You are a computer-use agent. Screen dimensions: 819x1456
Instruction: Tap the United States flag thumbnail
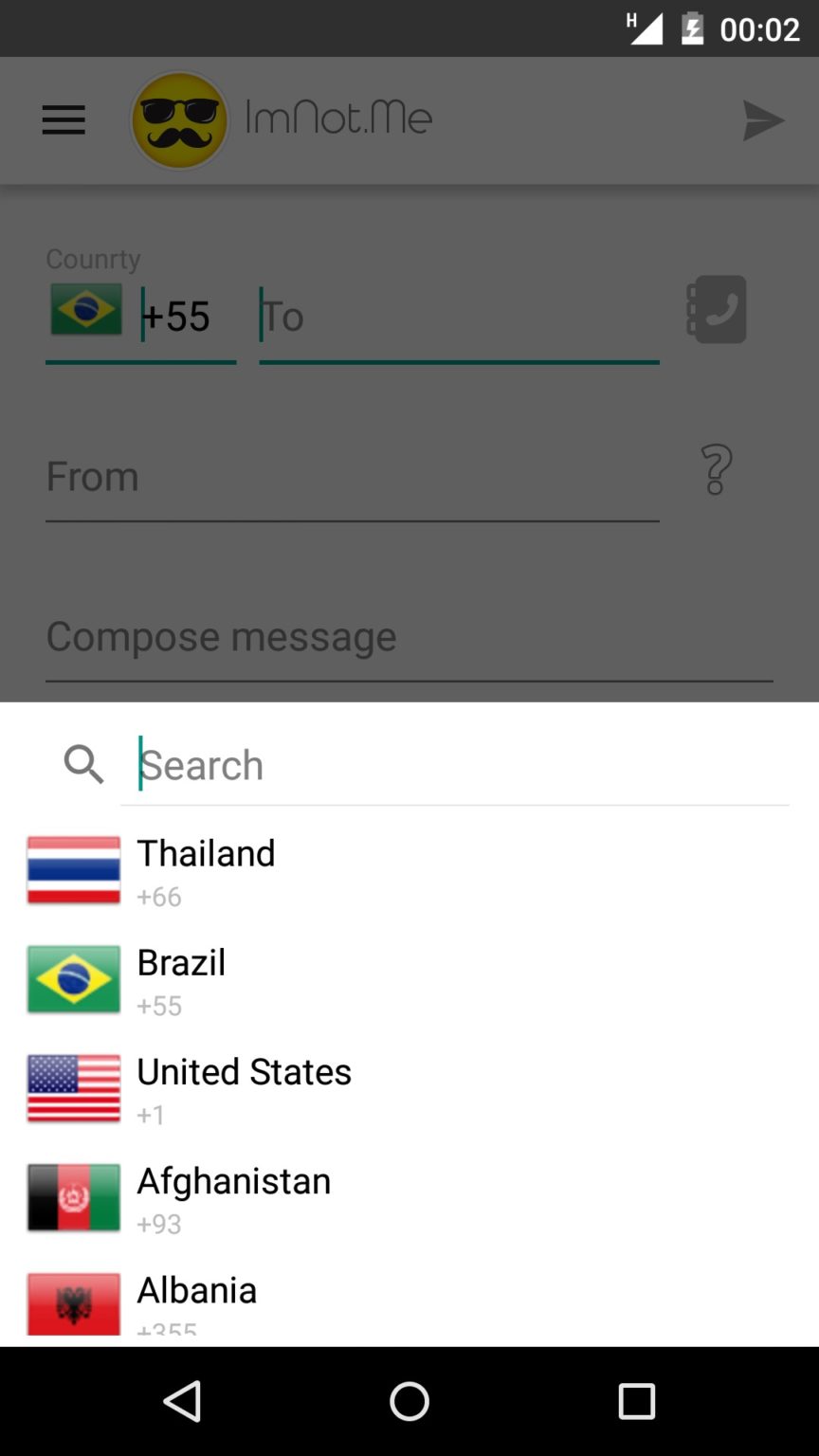tap(73, 1088)
